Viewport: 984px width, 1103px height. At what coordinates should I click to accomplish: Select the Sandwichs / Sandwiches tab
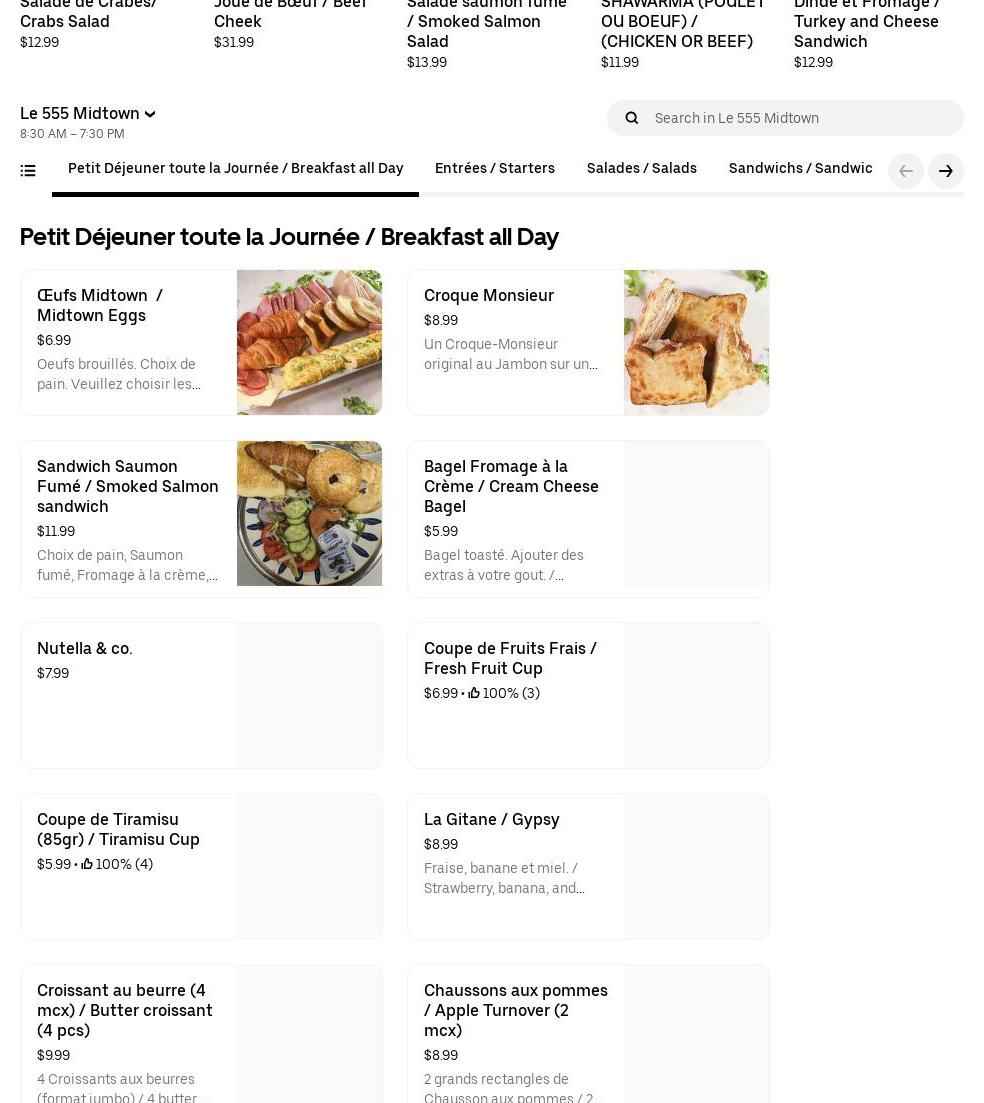click(x=800, y=169)
